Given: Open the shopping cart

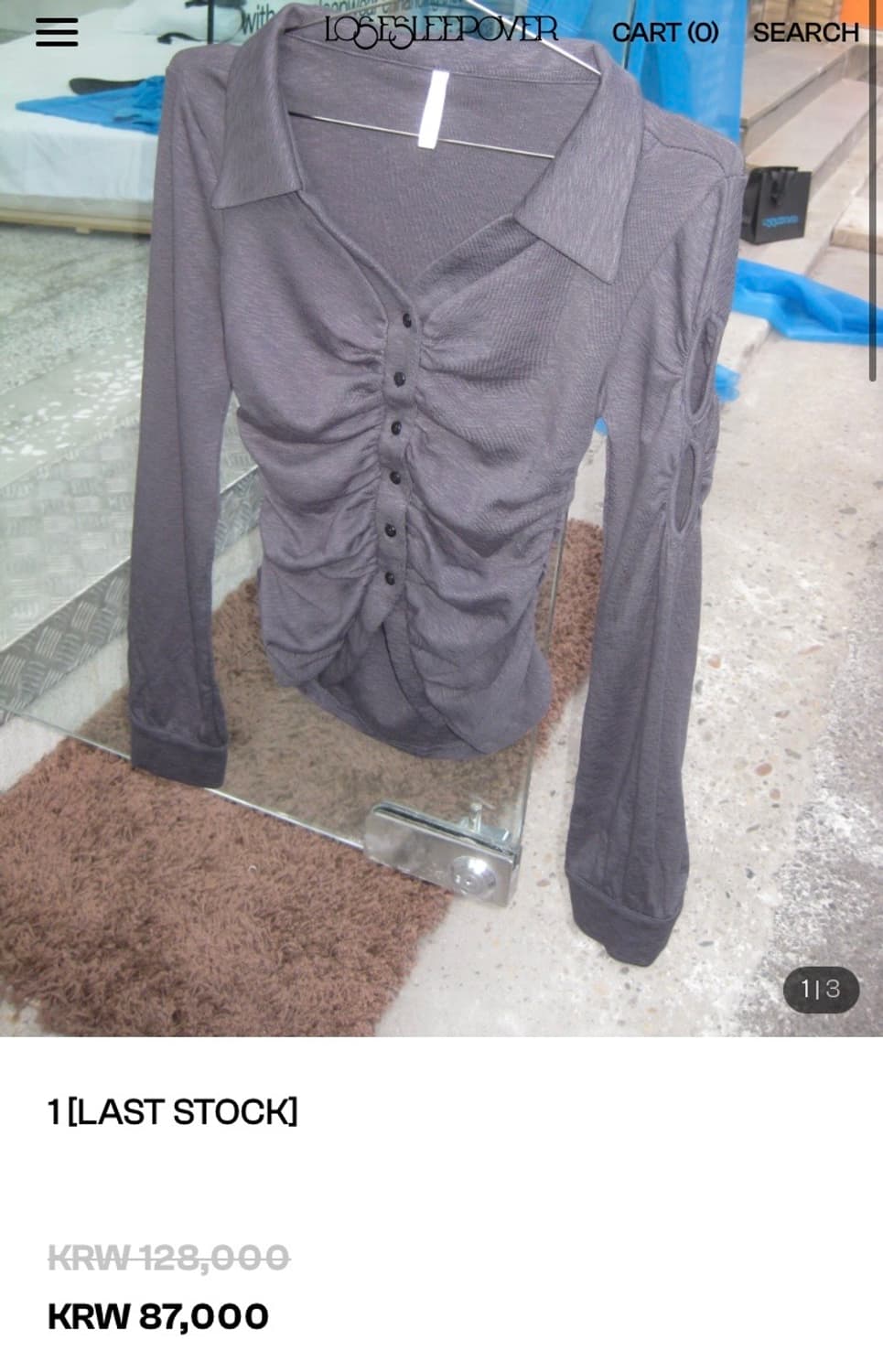Looking at the screenshot, I should [x=665, y=33].
